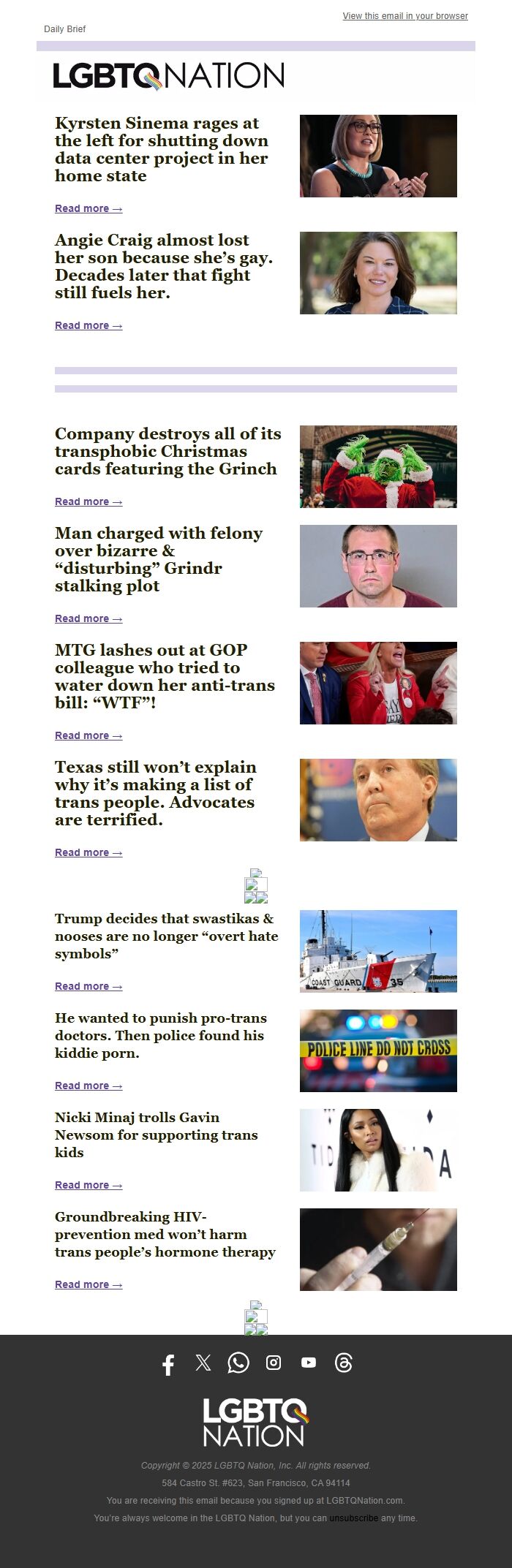Open the WhatsApp channel icon
The width and height of the screenshot is (512, 1568).
point(238,1363)
